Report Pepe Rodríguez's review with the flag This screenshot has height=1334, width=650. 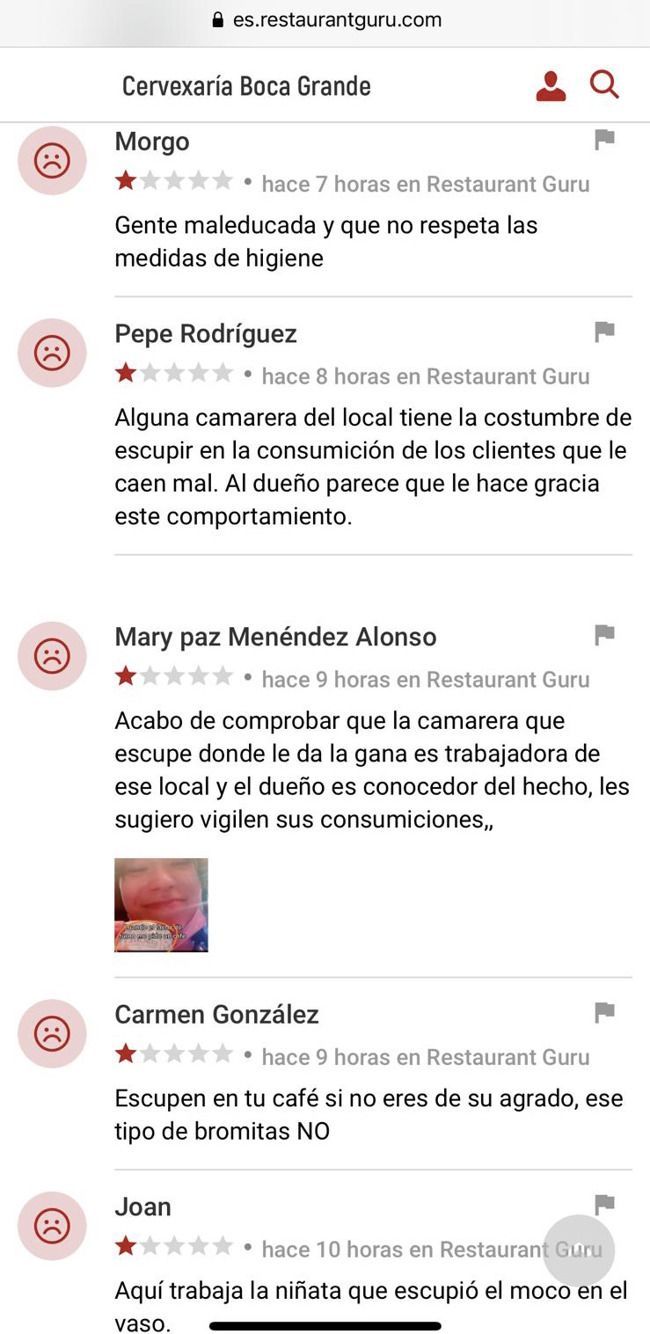click(x=604, y=331)
